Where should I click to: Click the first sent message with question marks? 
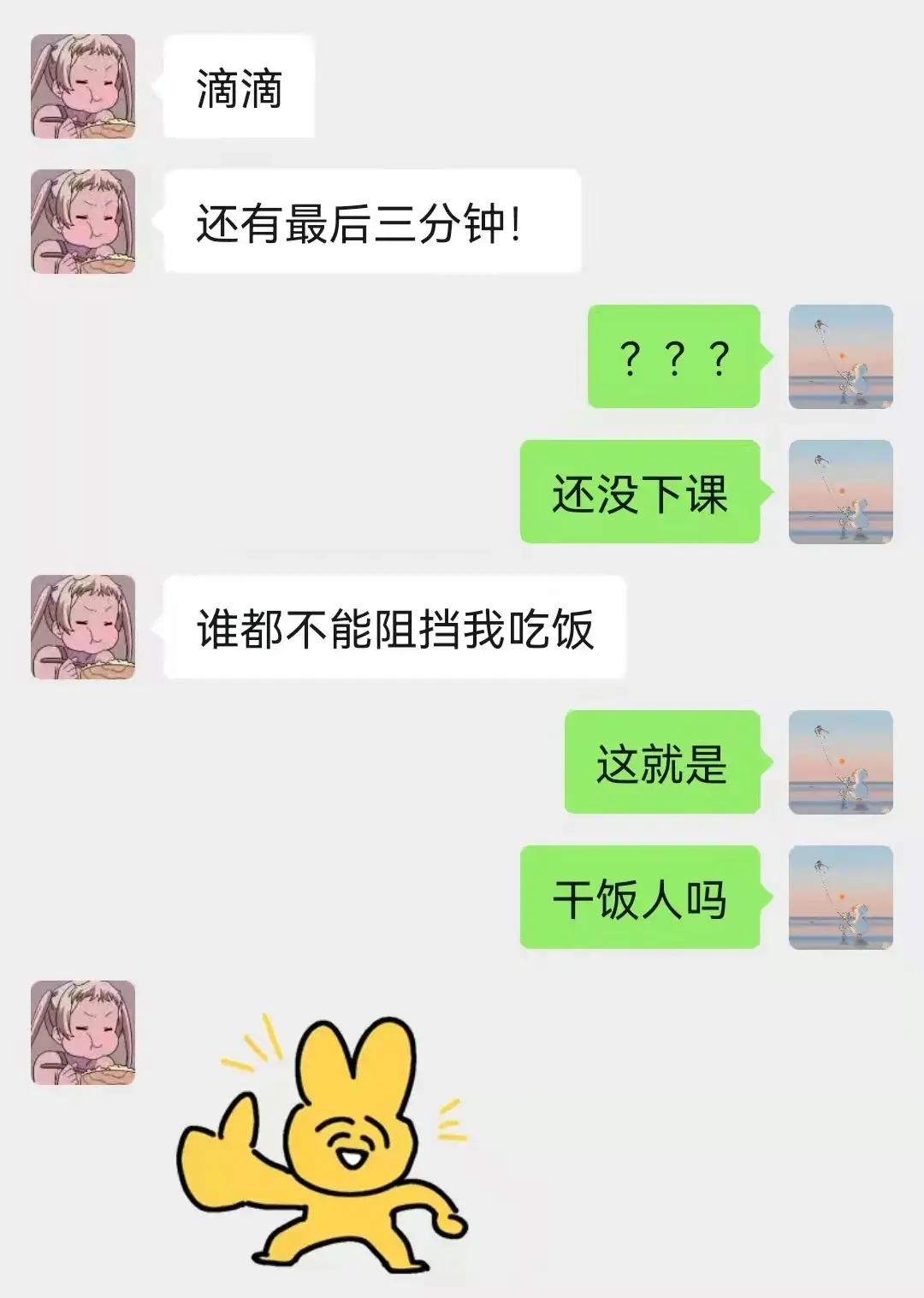tap(673, 358)
